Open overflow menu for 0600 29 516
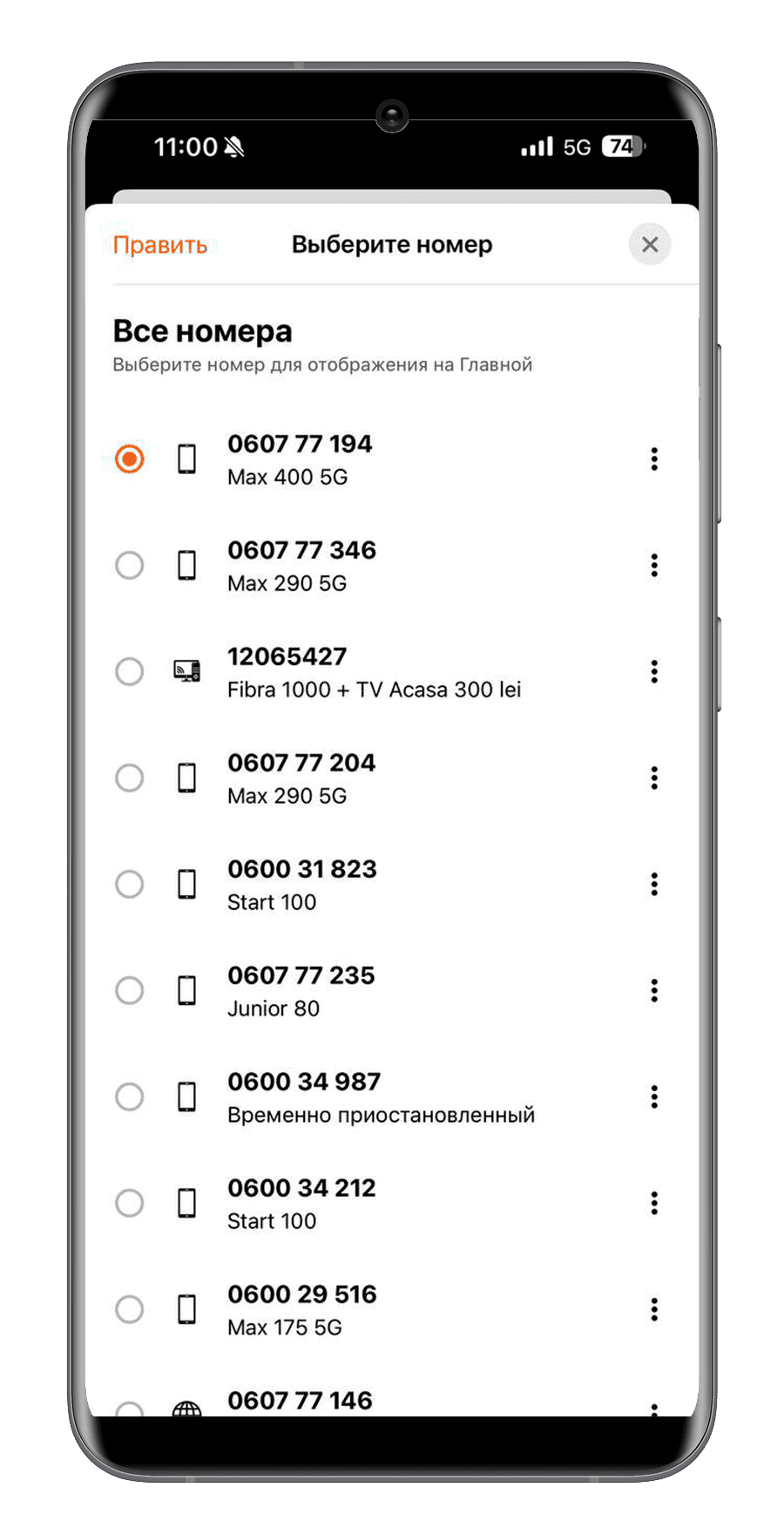 tap(654, 1309)
